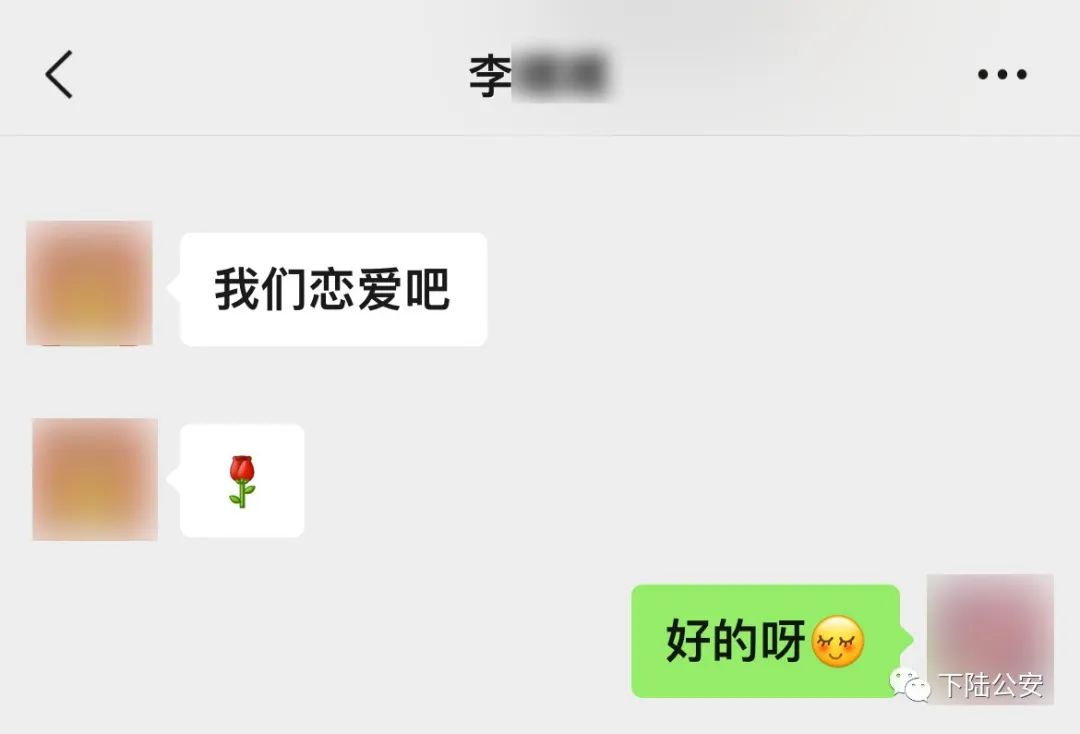Image resolution: width=1080 pixels, height=734 pixels.
Task: Open the three-dot chat options menu
Action: [1002, 75]
